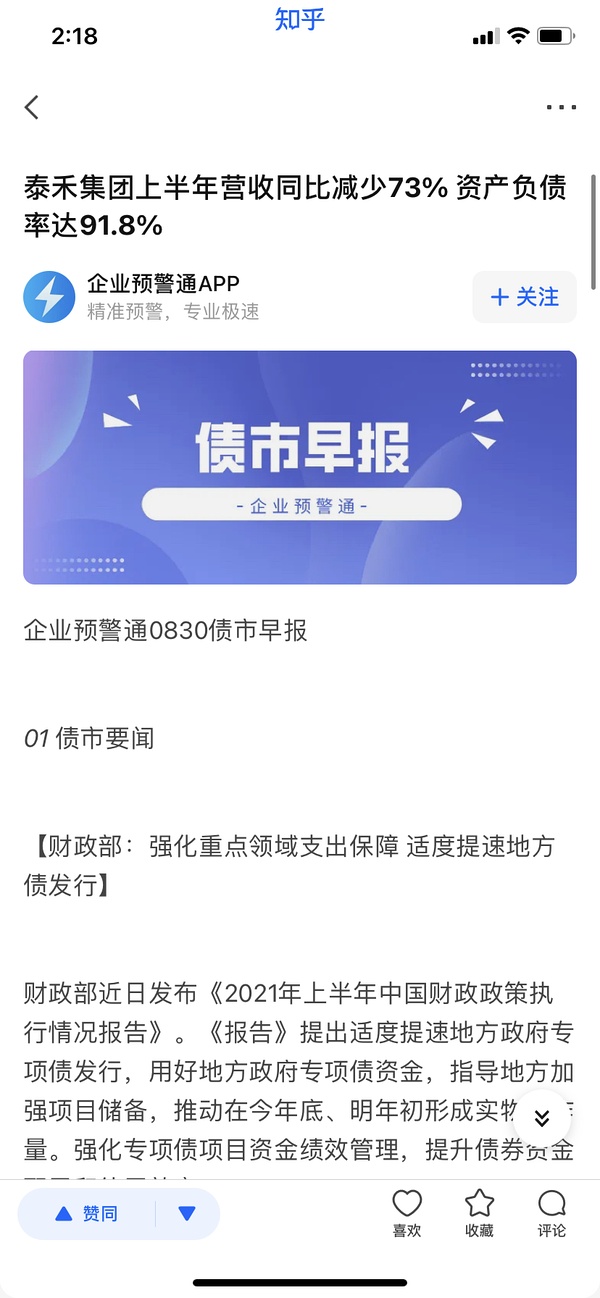Return to 知乎 via status bar link
Image resolution: width=600 pixels, height=1298 pixels.
[300, 20]
